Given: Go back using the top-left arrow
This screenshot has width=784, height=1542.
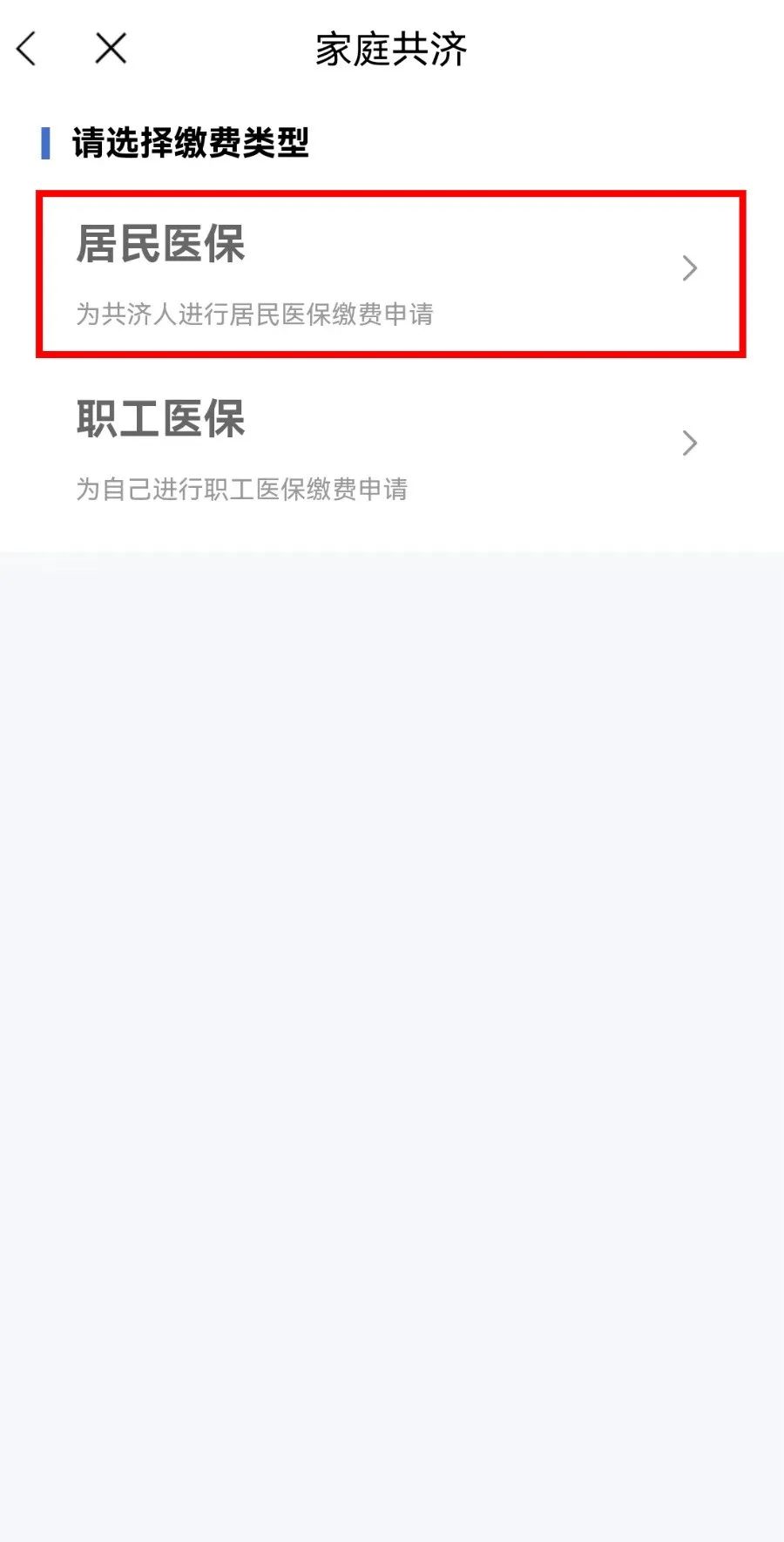Looking at the screenshot, I should pos(27,49).
